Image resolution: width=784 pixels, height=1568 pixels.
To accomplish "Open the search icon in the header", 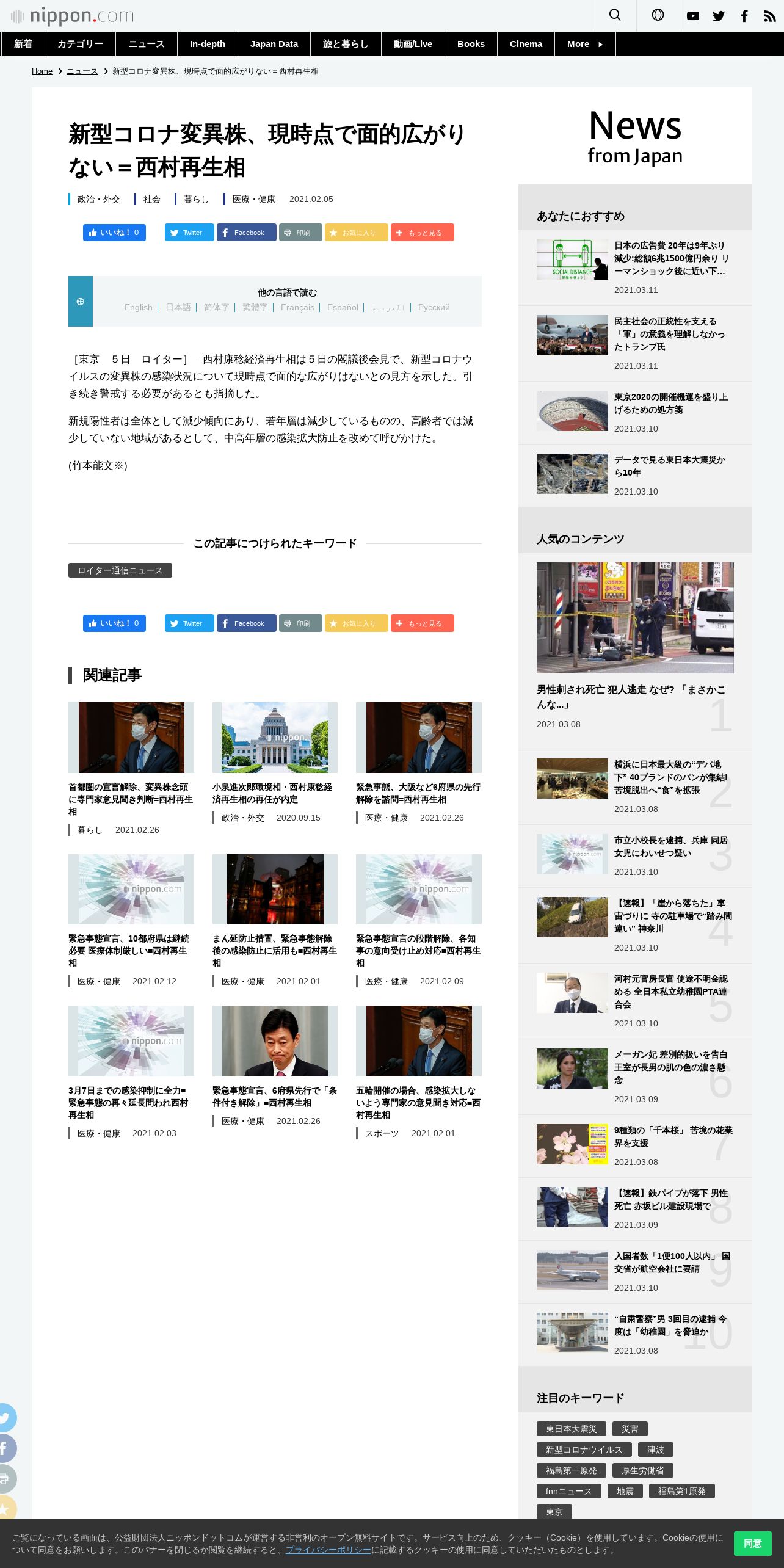I will coord(615,15).
